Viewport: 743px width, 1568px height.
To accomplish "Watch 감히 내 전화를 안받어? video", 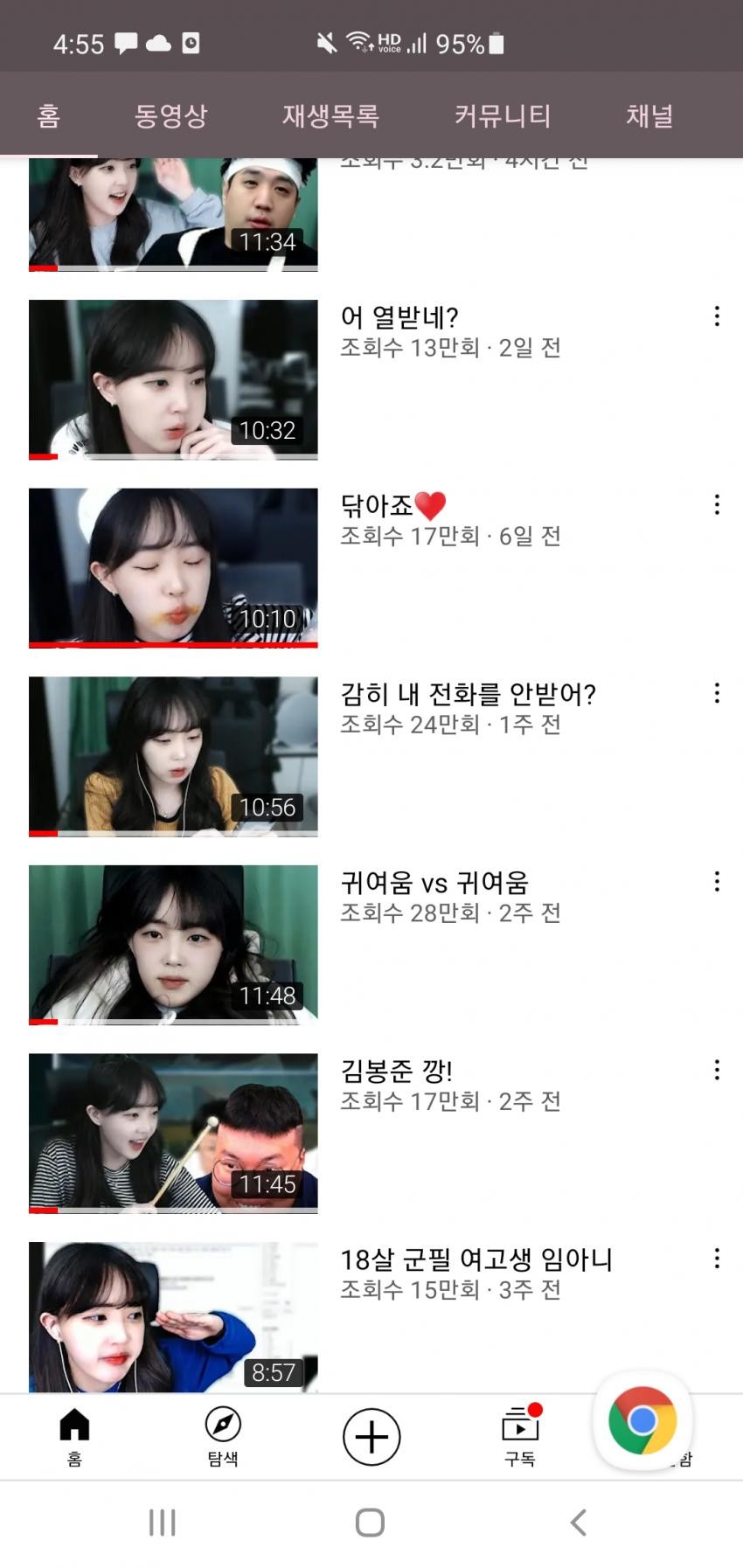I will (173, 755).
